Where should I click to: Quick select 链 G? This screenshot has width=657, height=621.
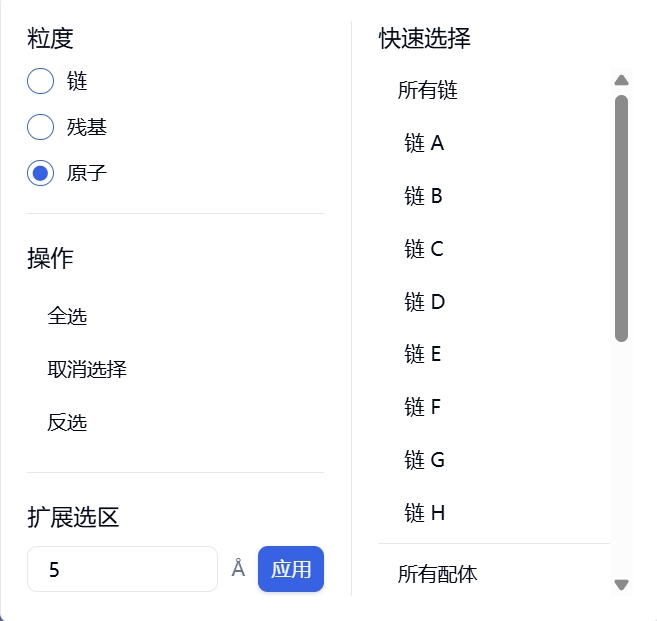click(x=424, y=460)
